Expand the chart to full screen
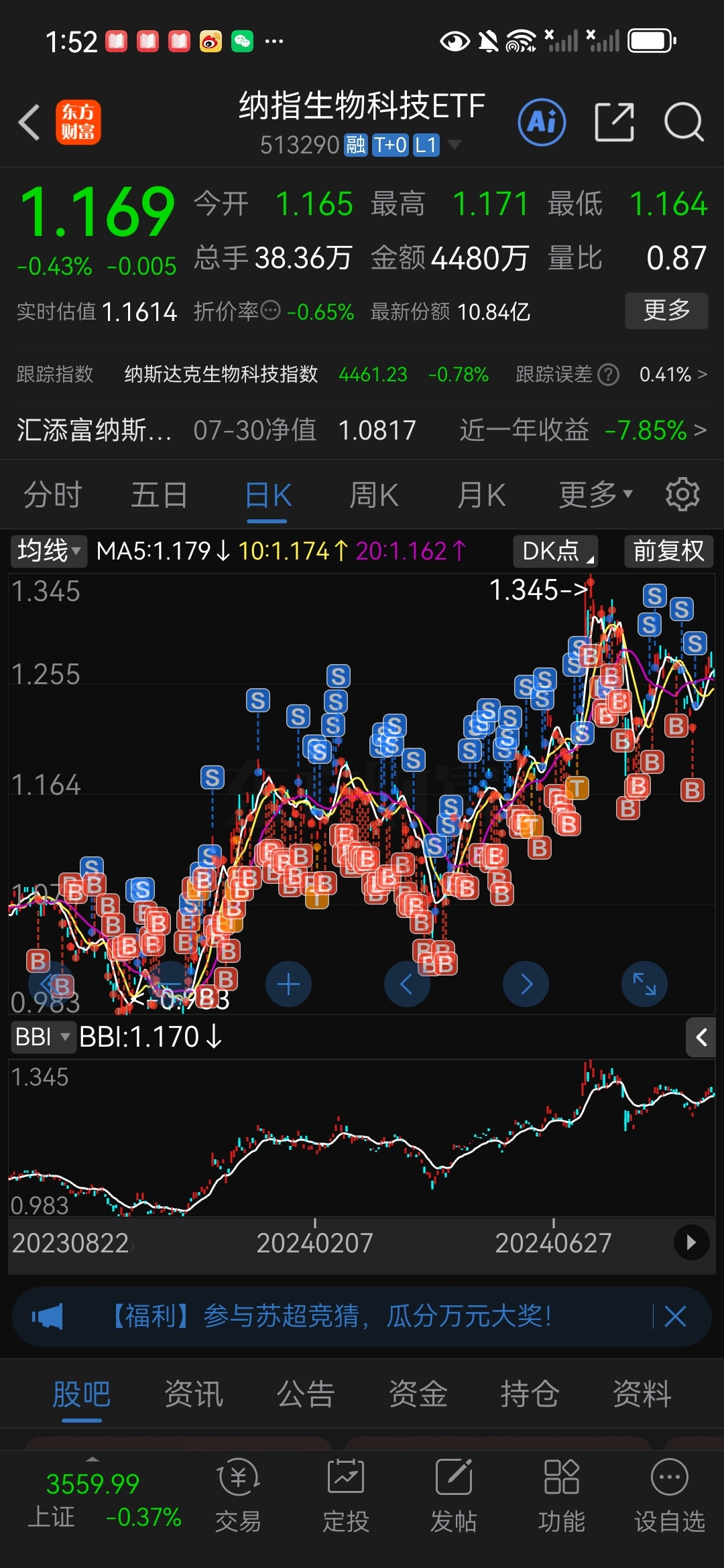Image resolution: width=724 pixels, height=1568 pixels. click(x=644, y=984)
